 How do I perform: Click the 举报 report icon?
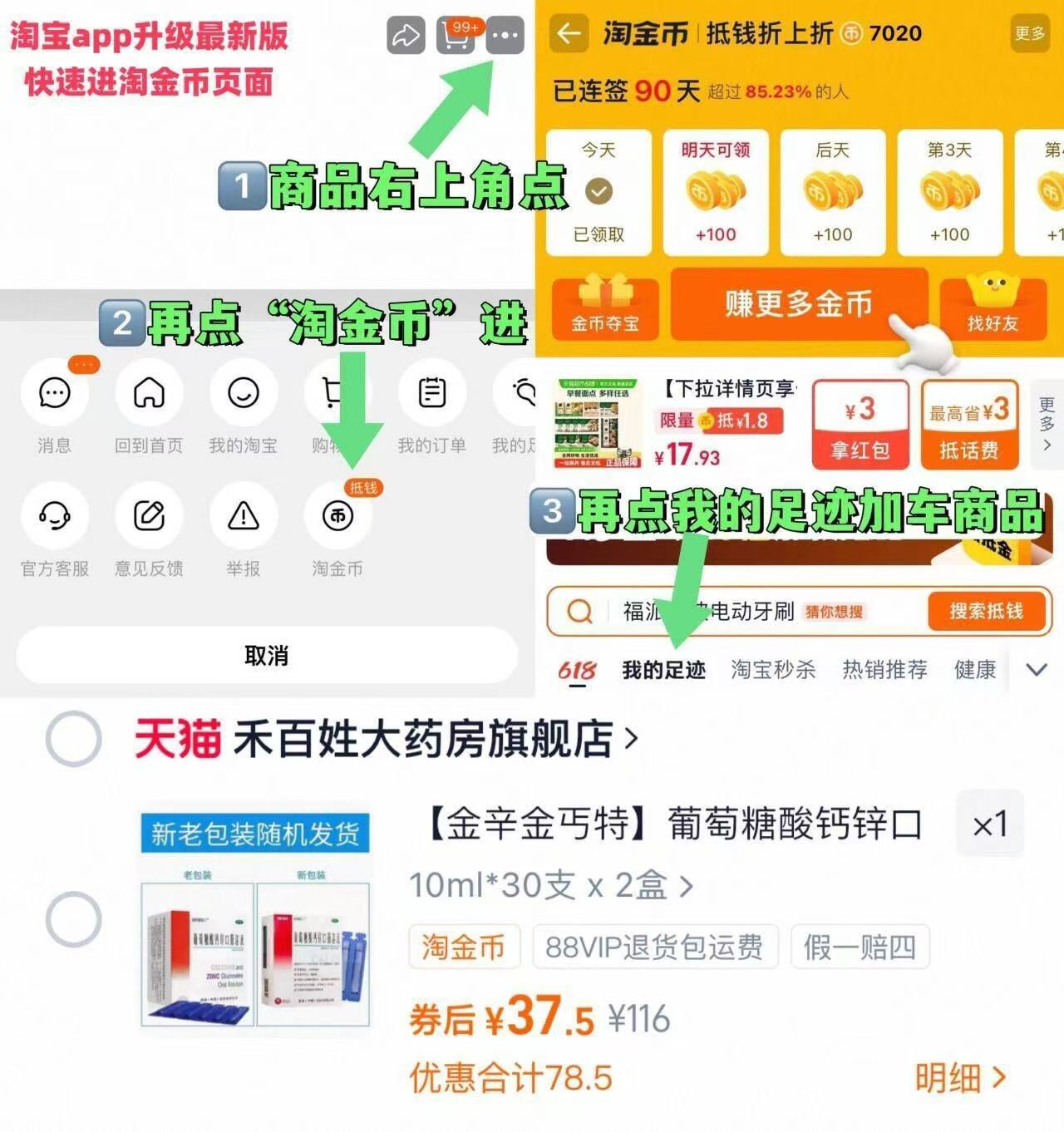click(242, 517)
